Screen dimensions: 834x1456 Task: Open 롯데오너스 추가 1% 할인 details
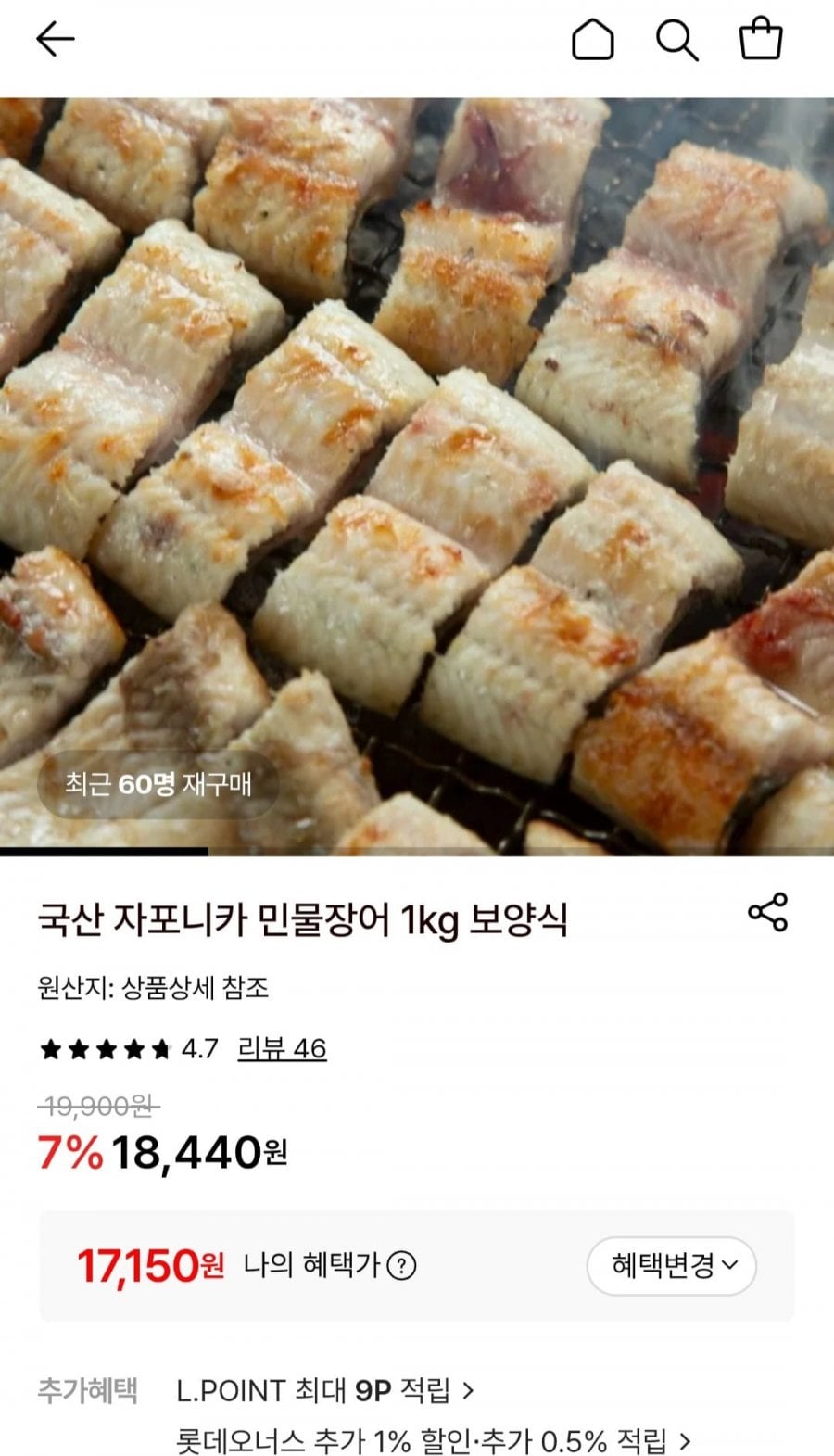click(434, 1440)
